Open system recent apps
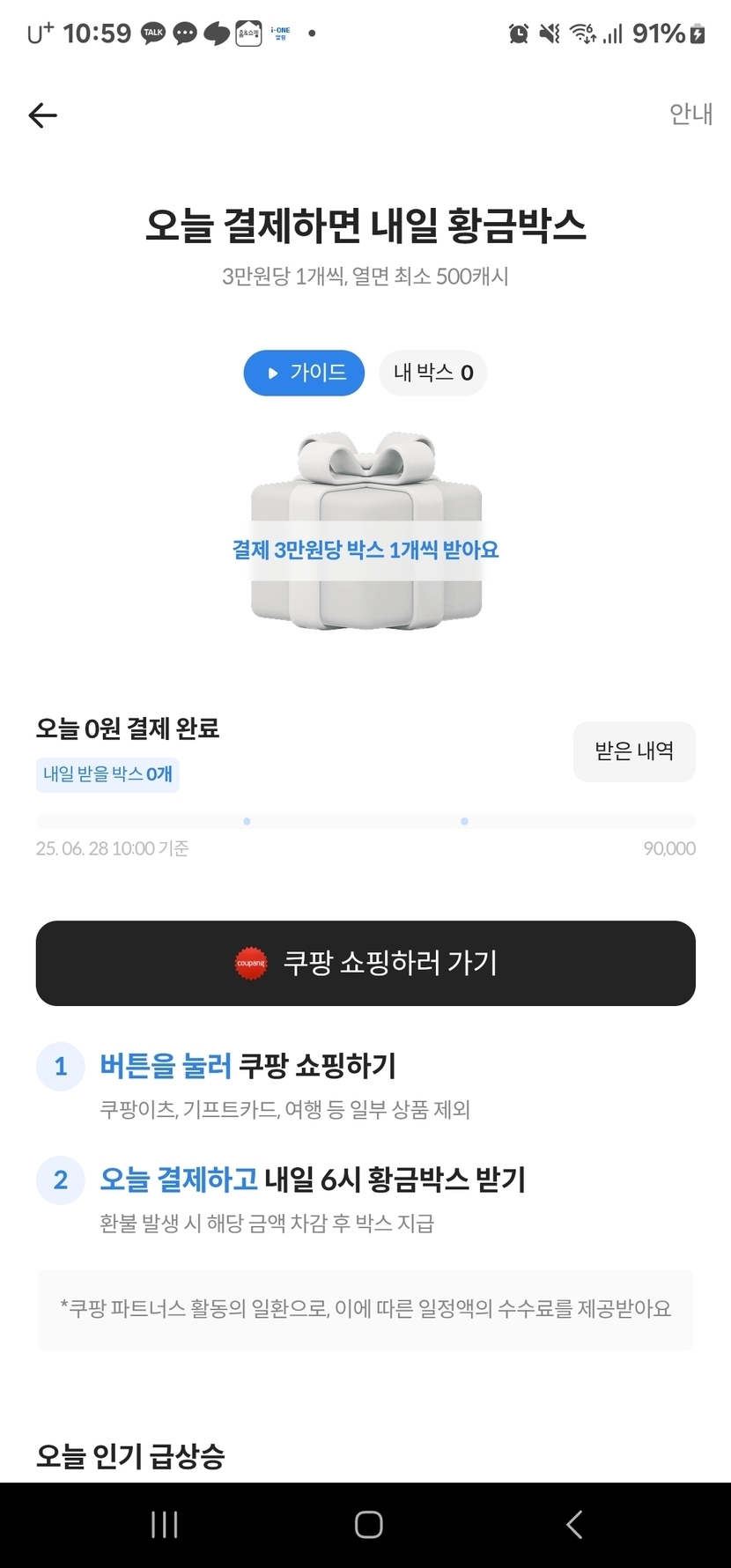The width and height of the screenshot is (731, 1568). pyautogui.click(x=165, y=1524)
